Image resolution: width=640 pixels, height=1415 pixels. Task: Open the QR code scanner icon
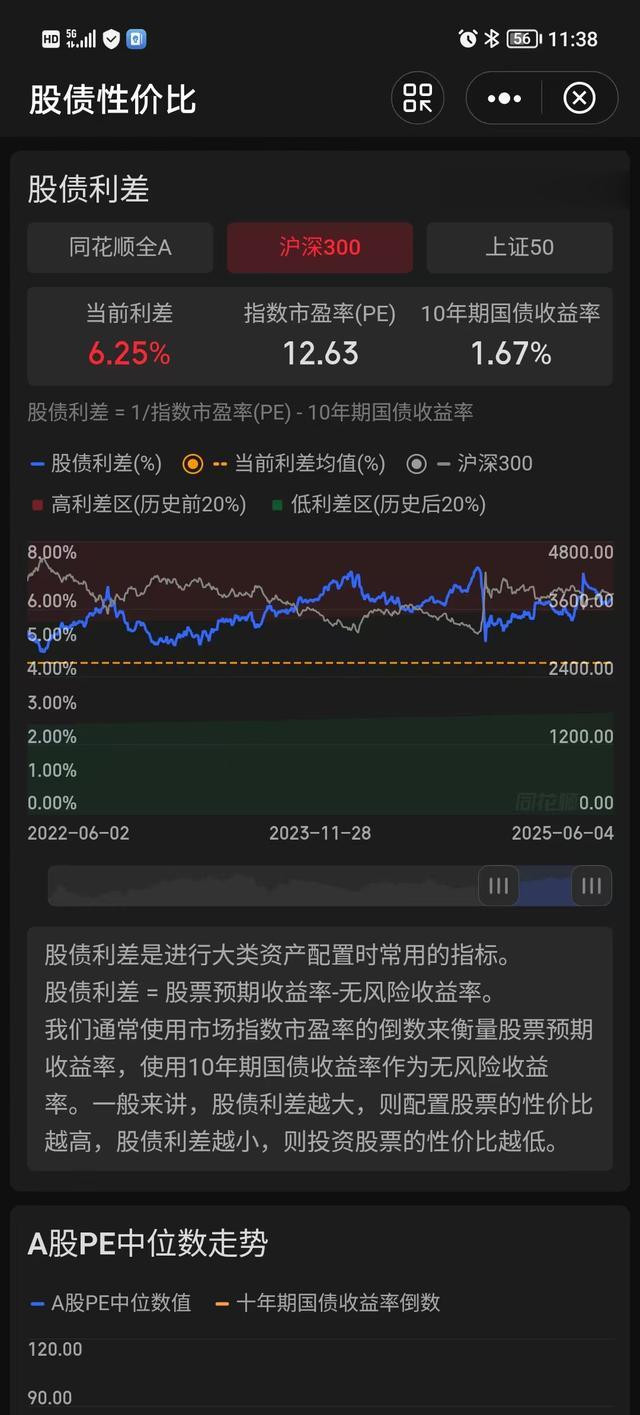click(x=417, y=98)
